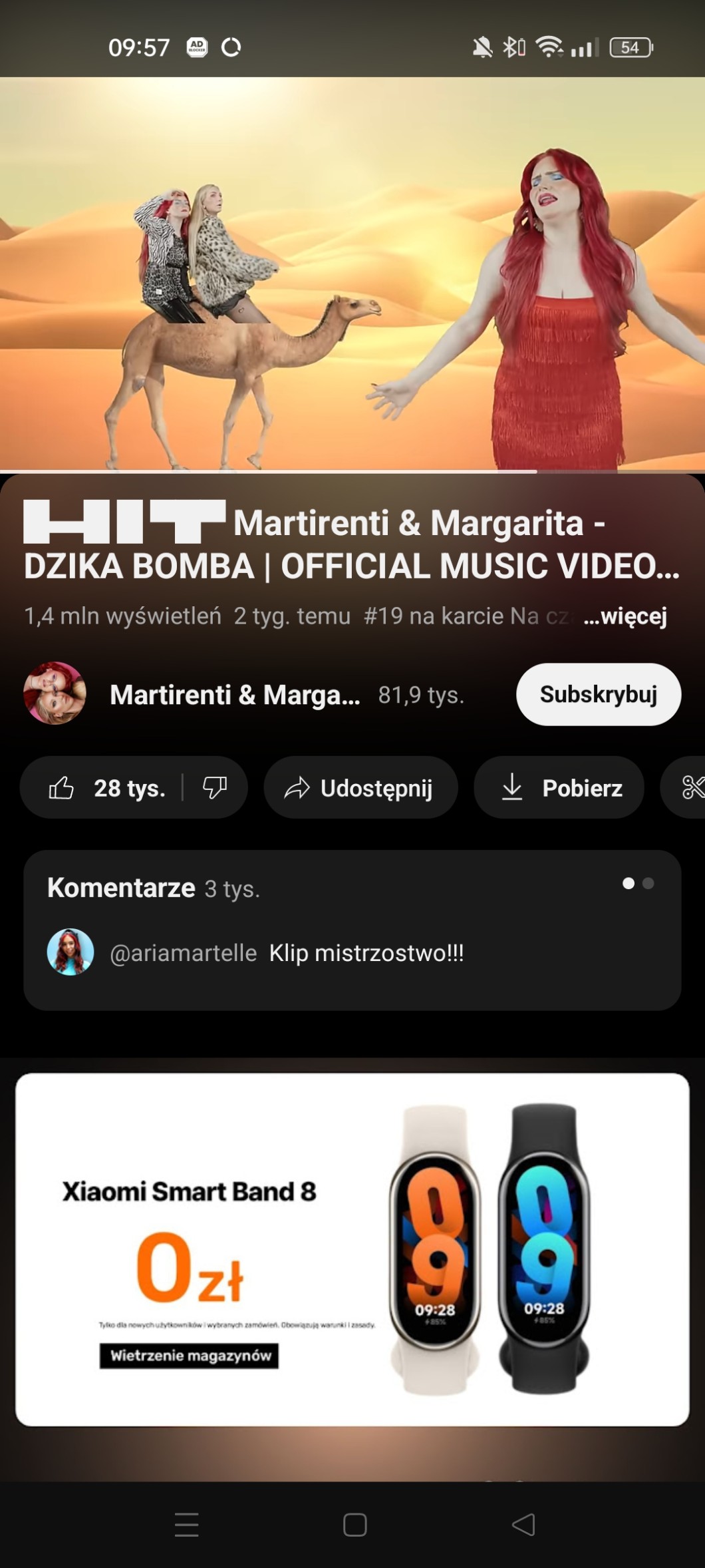Viewport: 705px width, 1568px height.
Task: Expand description via ...więcej
Action: click(625, 616)
